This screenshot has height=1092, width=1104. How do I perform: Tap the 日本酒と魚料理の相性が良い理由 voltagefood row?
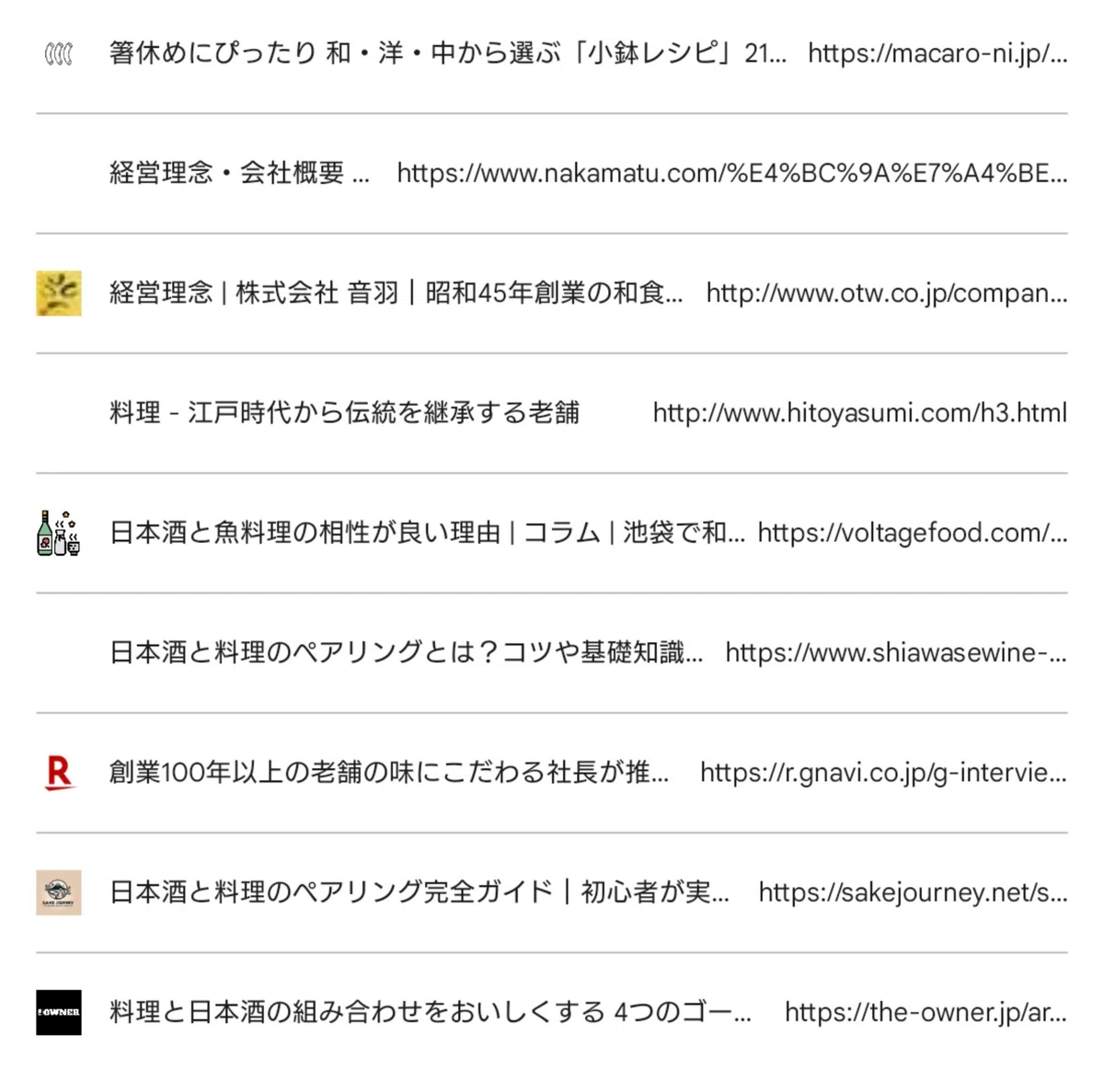tap(552, 533)
